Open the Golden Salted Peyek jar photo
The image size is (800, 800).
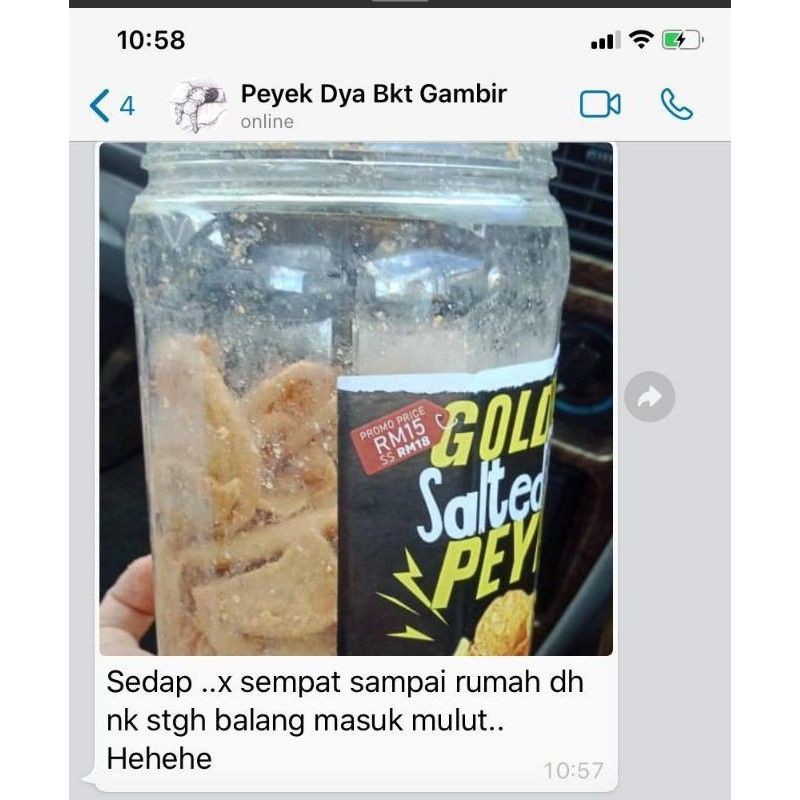coord(356,398)
